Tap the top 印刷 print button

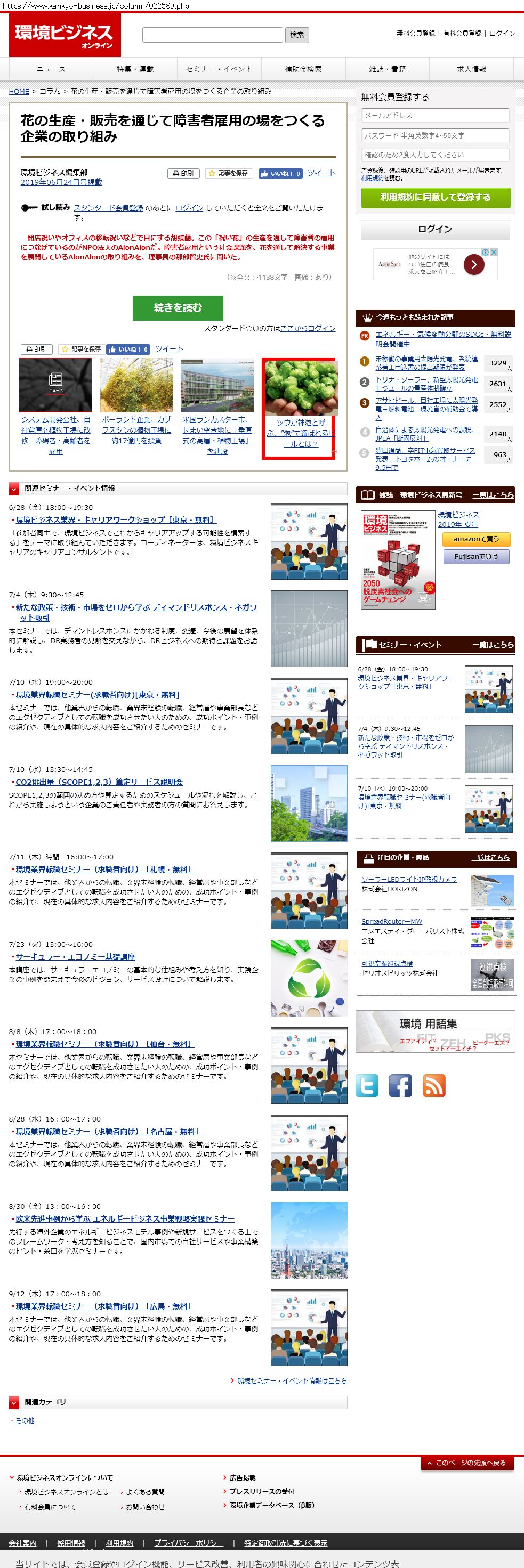click(183, 174)
